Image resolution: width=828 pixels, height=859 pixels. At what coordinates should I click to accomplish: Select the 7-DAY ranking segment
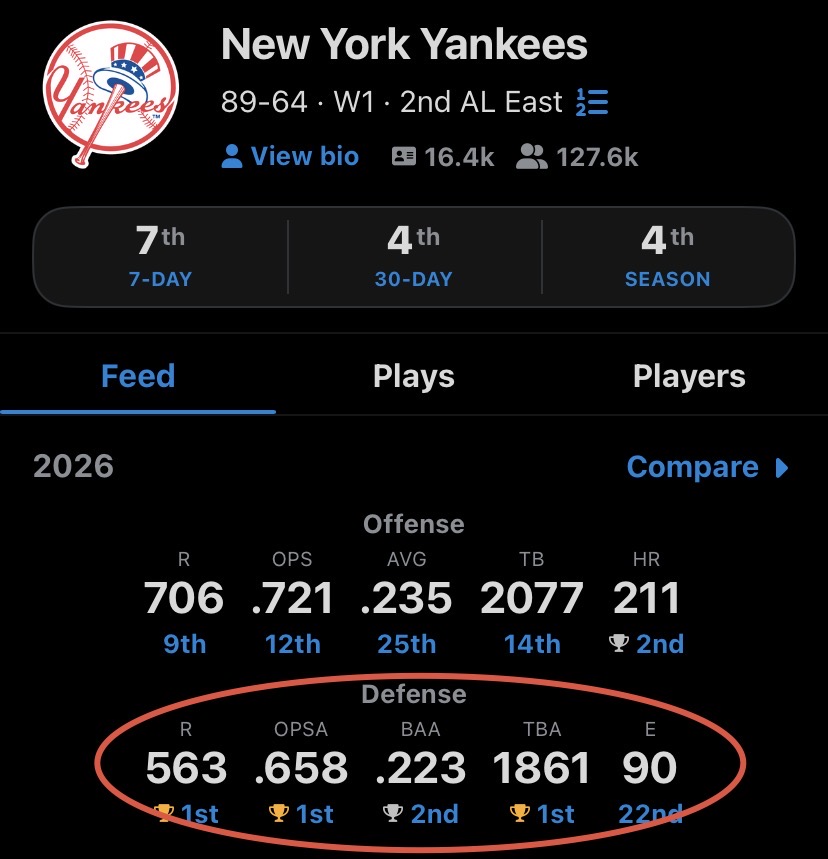coord(161,256)
